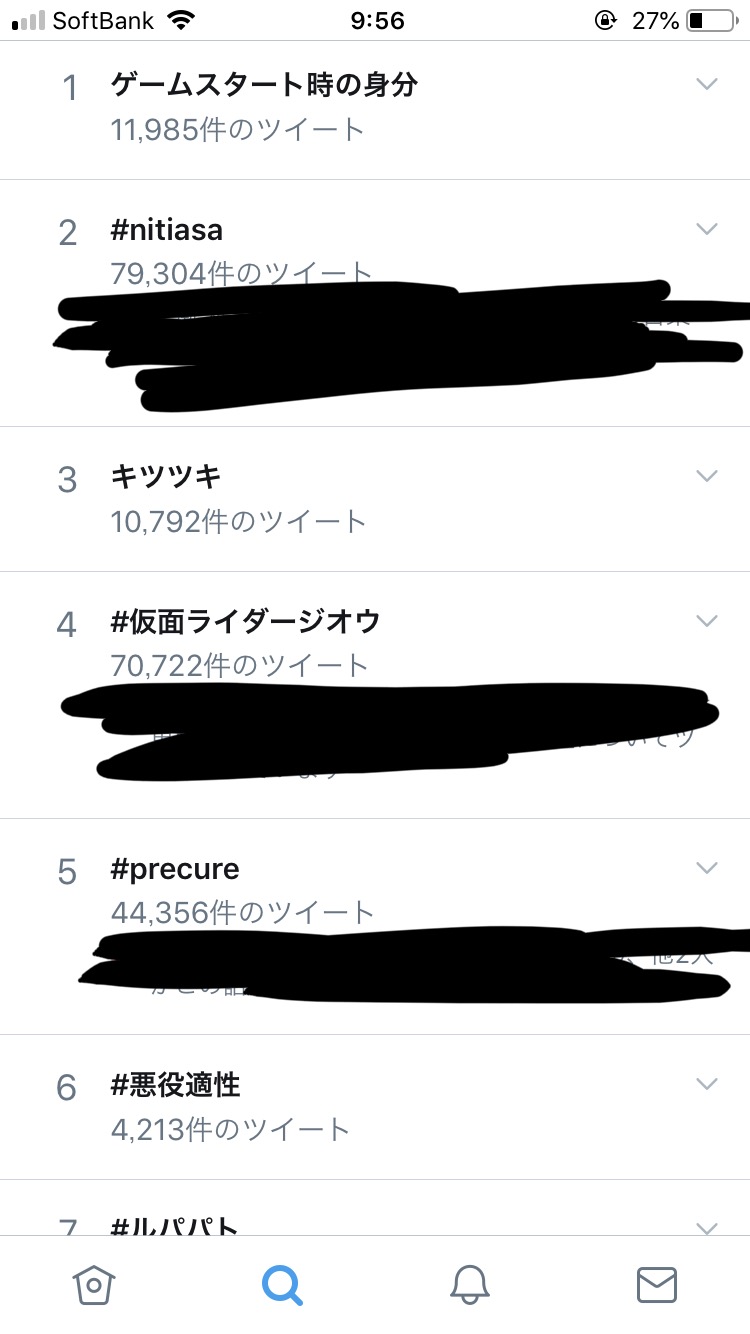The image size is (750, 1334).
Task: Open the #仮面ライダージオウ trend
Action: click(x=246, y=622)
